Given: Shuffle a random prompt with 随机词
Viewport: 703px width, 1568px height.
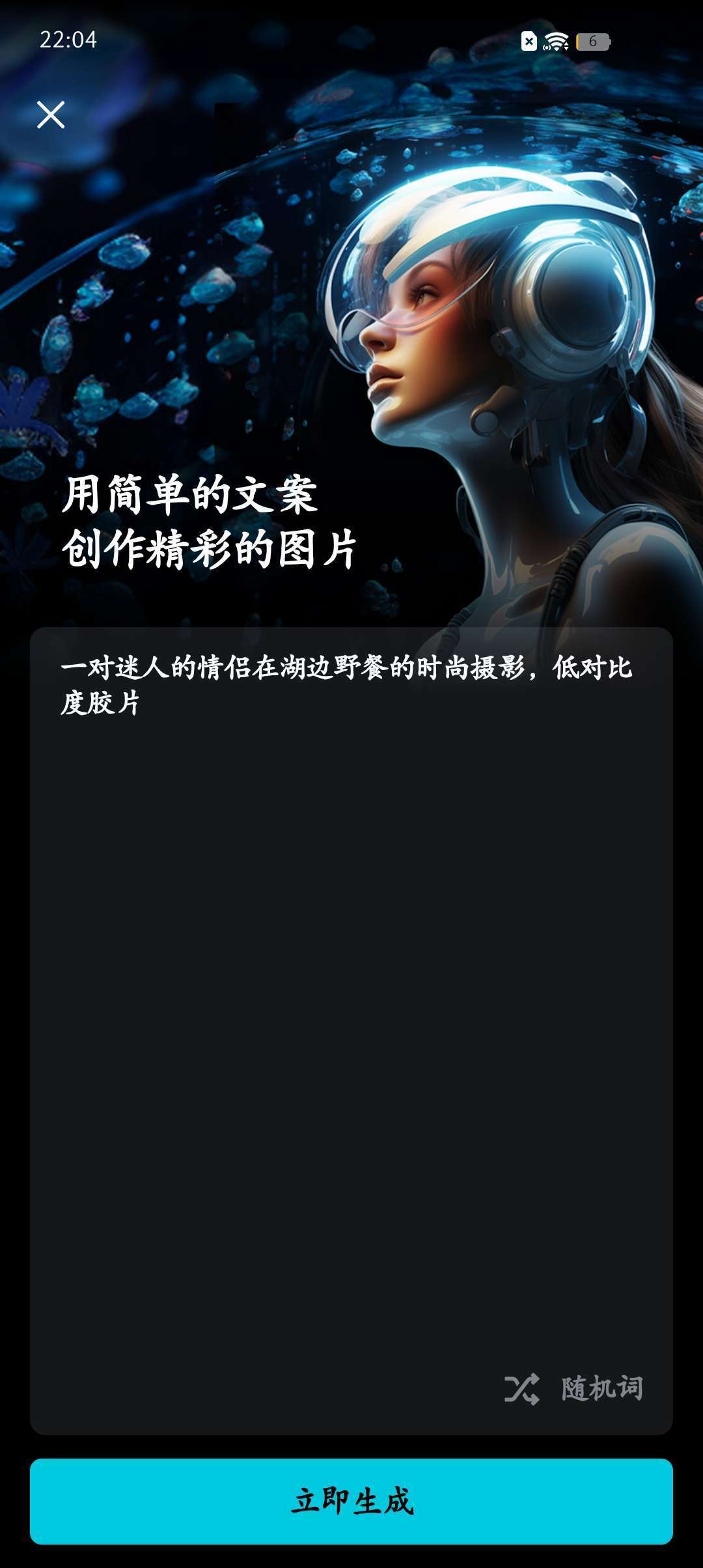Looking at the screenshot, I should click(x=574, y=1388).
